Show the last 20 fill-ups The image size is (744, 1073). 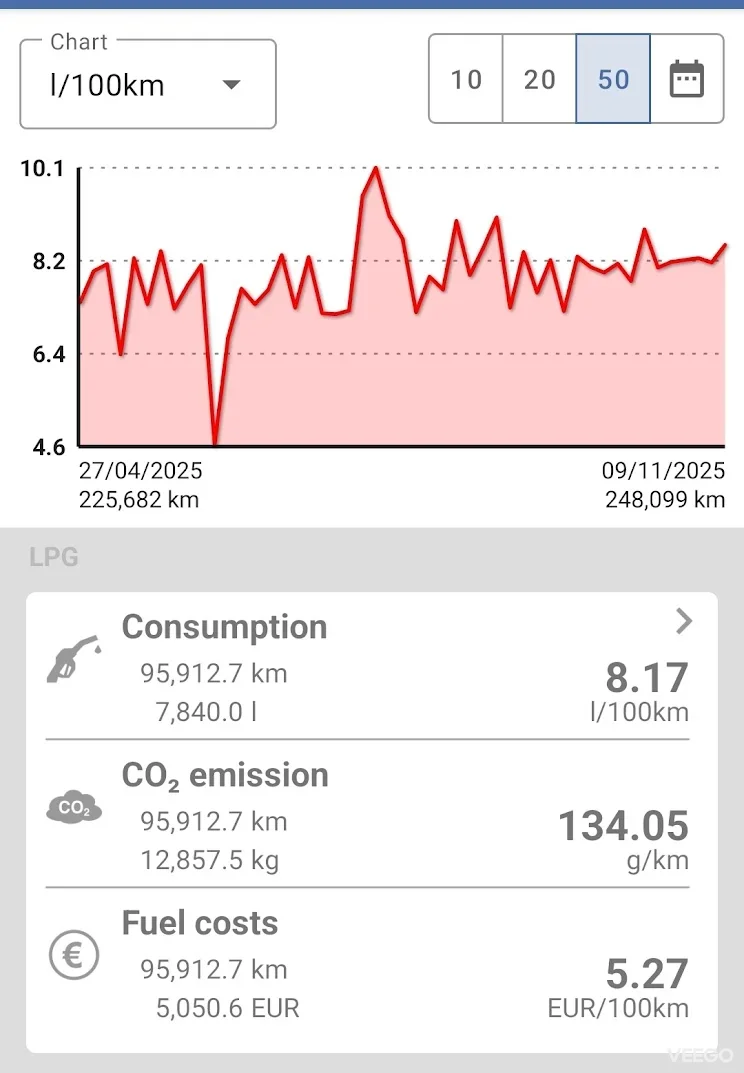tap(539, 79)
